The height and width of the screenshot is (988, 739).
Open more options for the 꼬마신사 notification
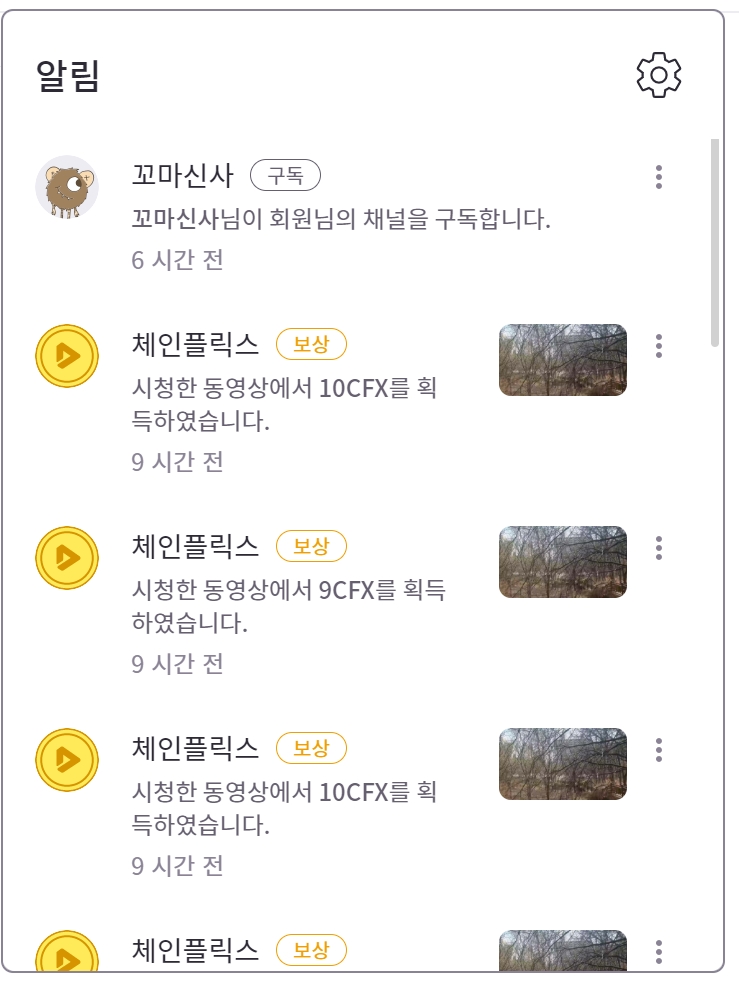(658, 178)
